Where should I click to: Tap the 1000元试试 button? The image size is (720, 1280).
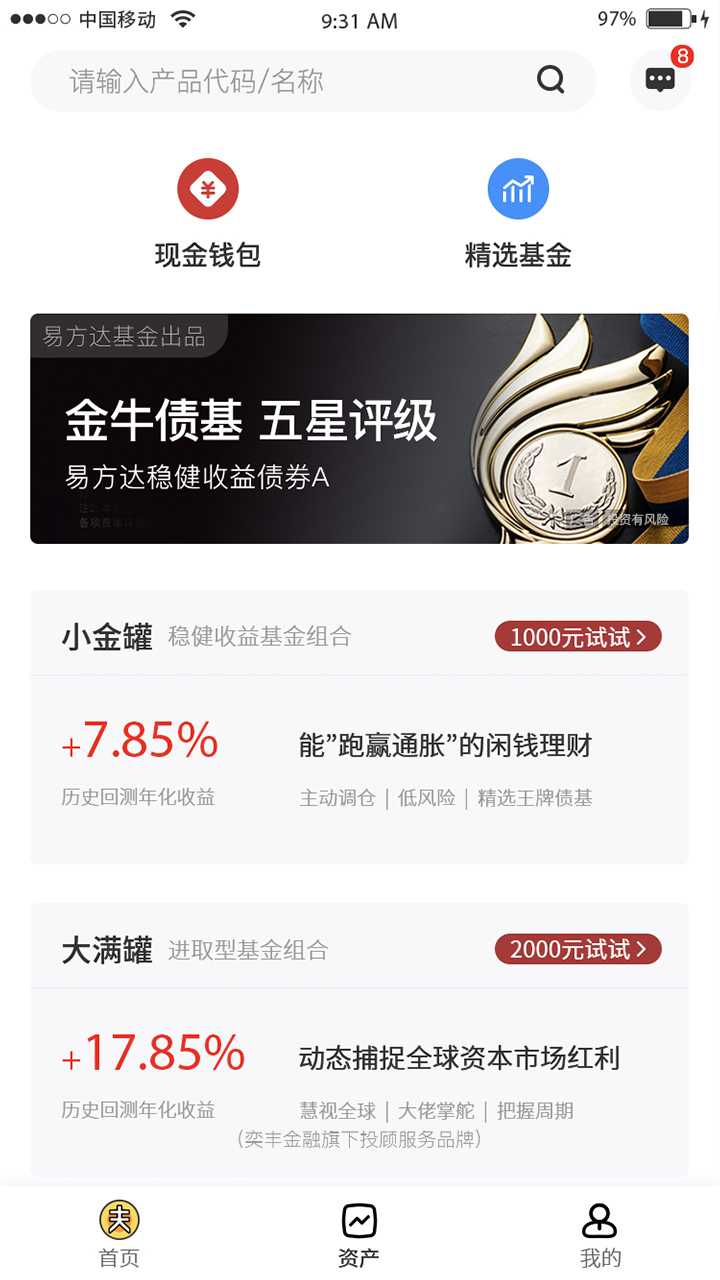[578, 637]
